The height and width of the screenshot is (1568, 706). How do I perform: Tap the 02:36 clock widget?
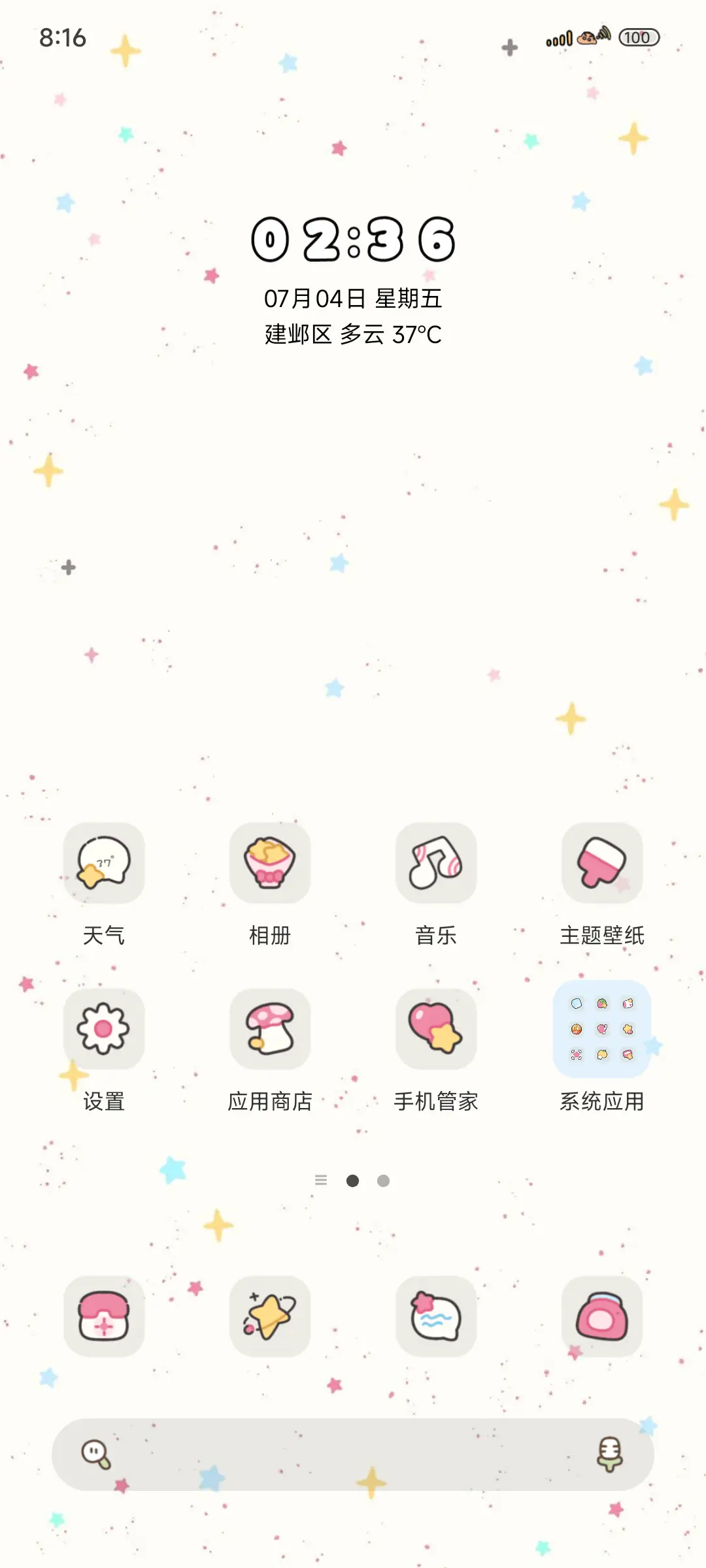pyautogui.click(x=353, y=242)
